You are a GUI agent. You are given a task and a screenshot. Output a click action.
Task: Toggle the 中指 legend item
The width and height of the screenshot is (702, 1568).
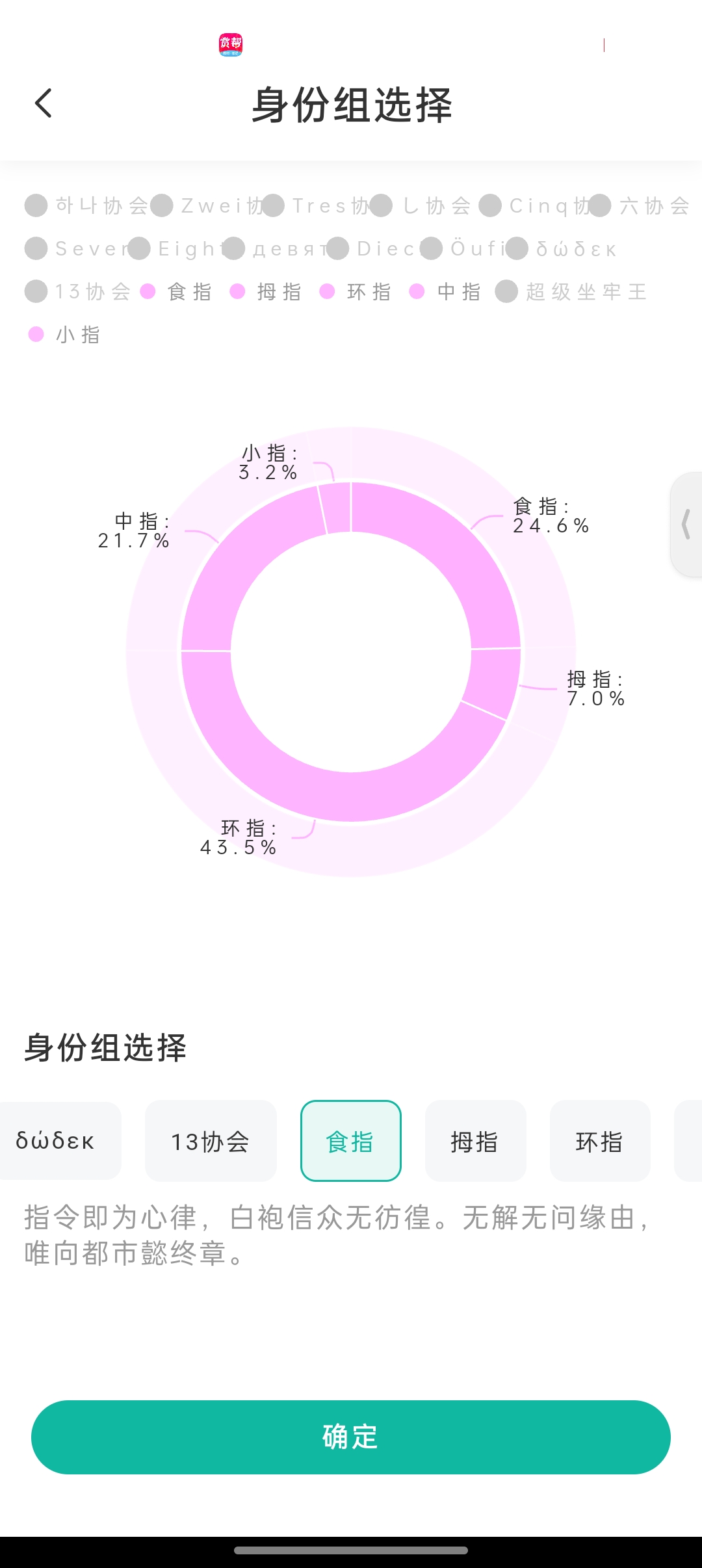(x=446, y=292)
